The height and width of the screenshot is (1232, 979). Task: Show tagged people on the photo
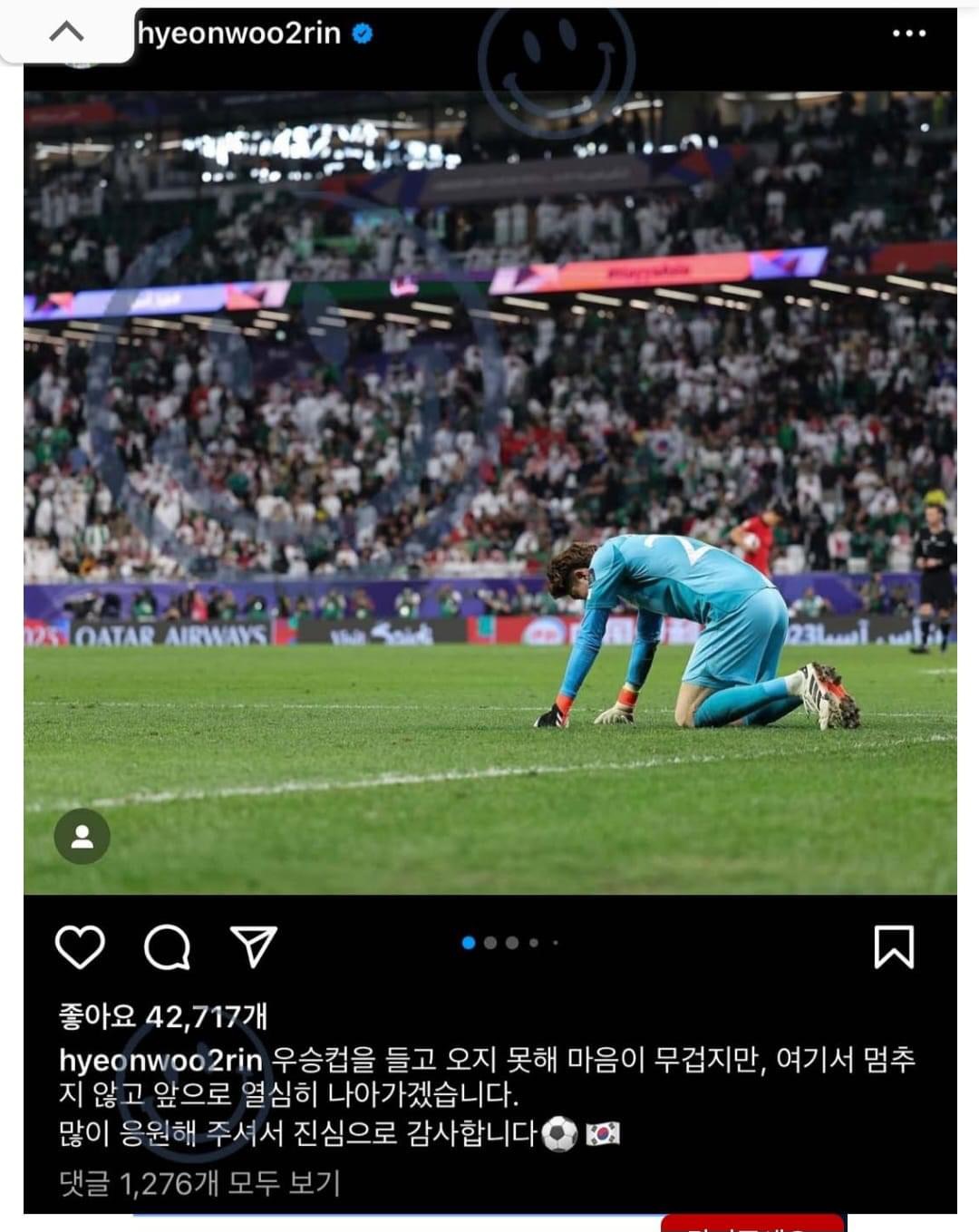coord(82,836)
